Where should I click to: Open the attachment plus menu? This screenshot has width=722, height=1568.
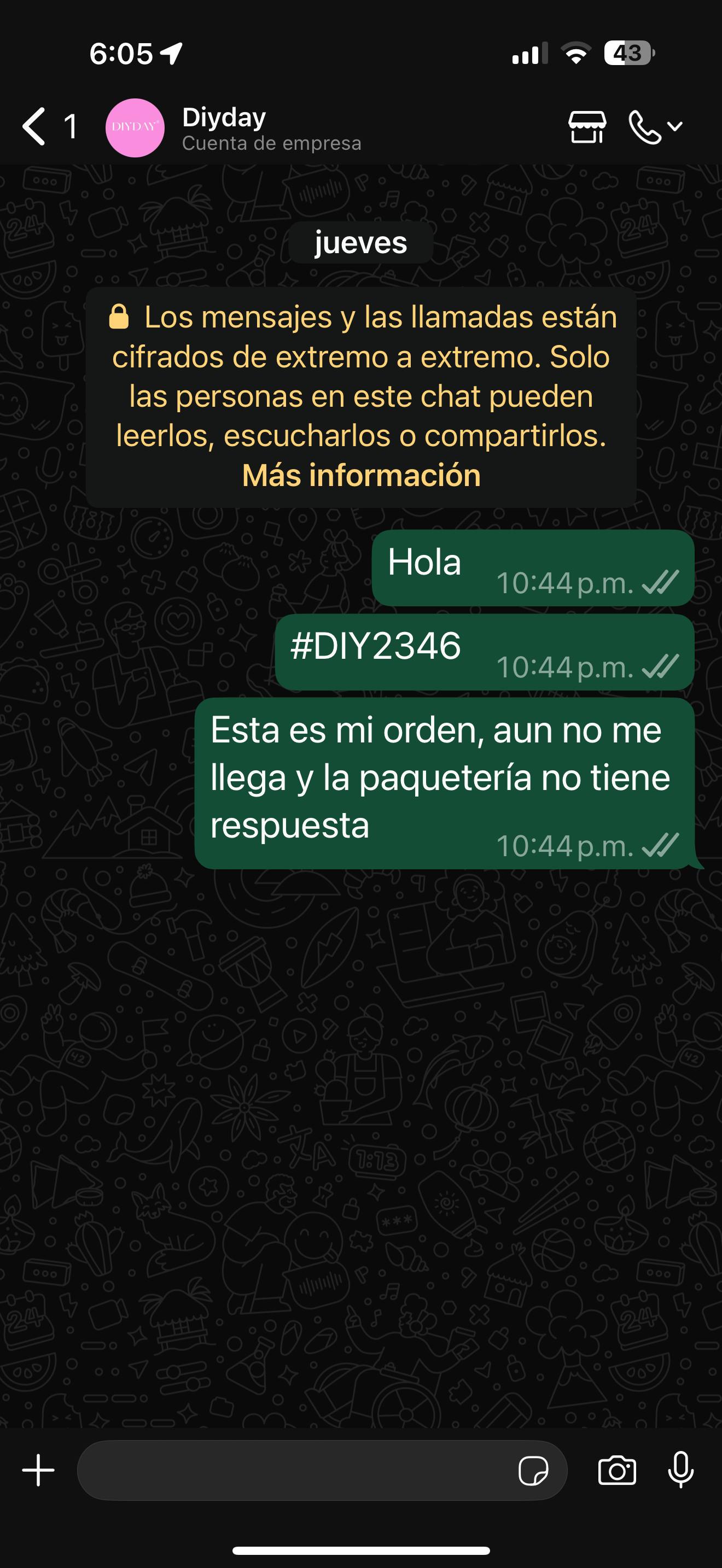coord(38,1470)
